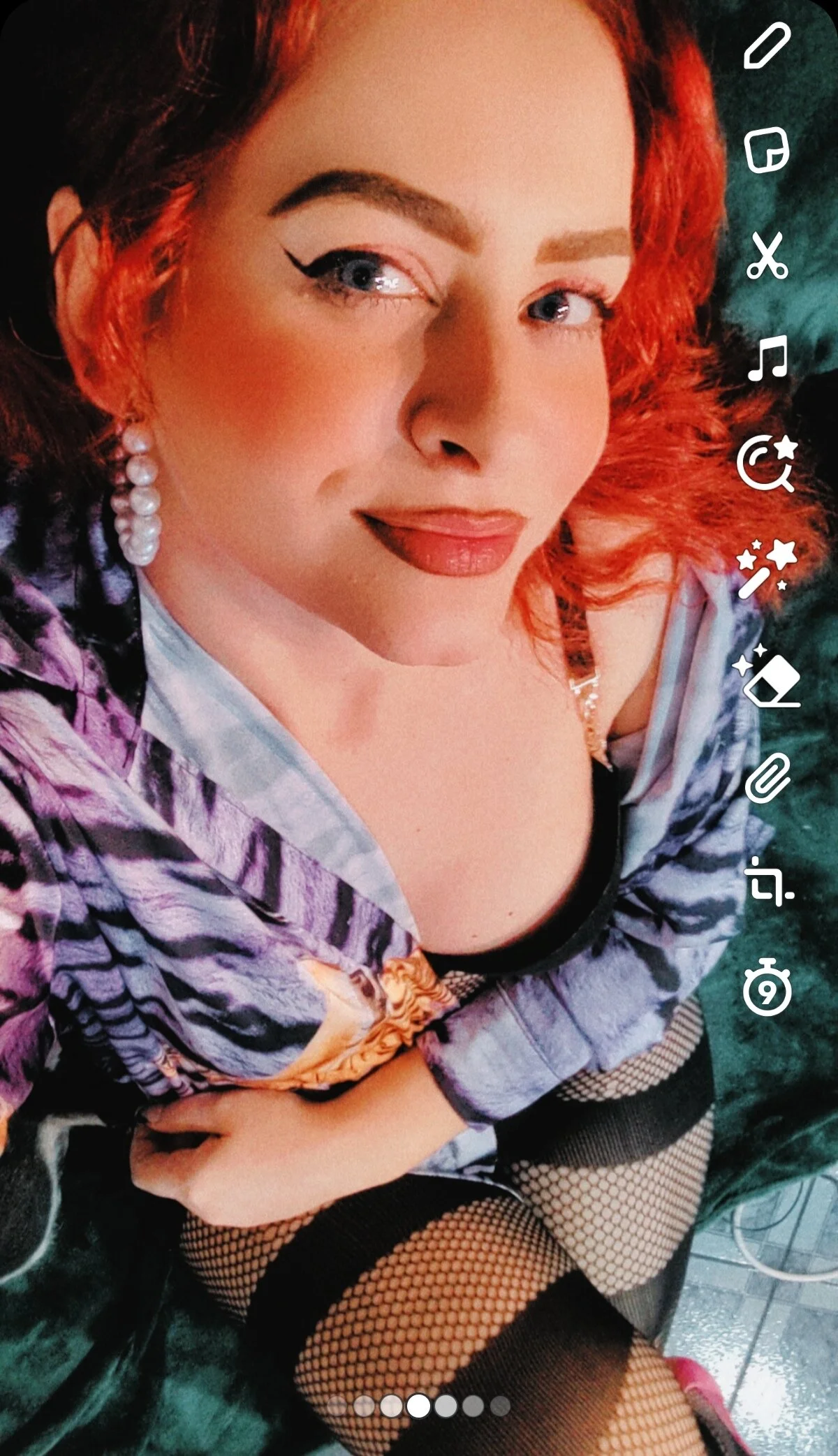Add music with the note icon
The width and height of the screenshot is (838, 1456).
(767, 359)
